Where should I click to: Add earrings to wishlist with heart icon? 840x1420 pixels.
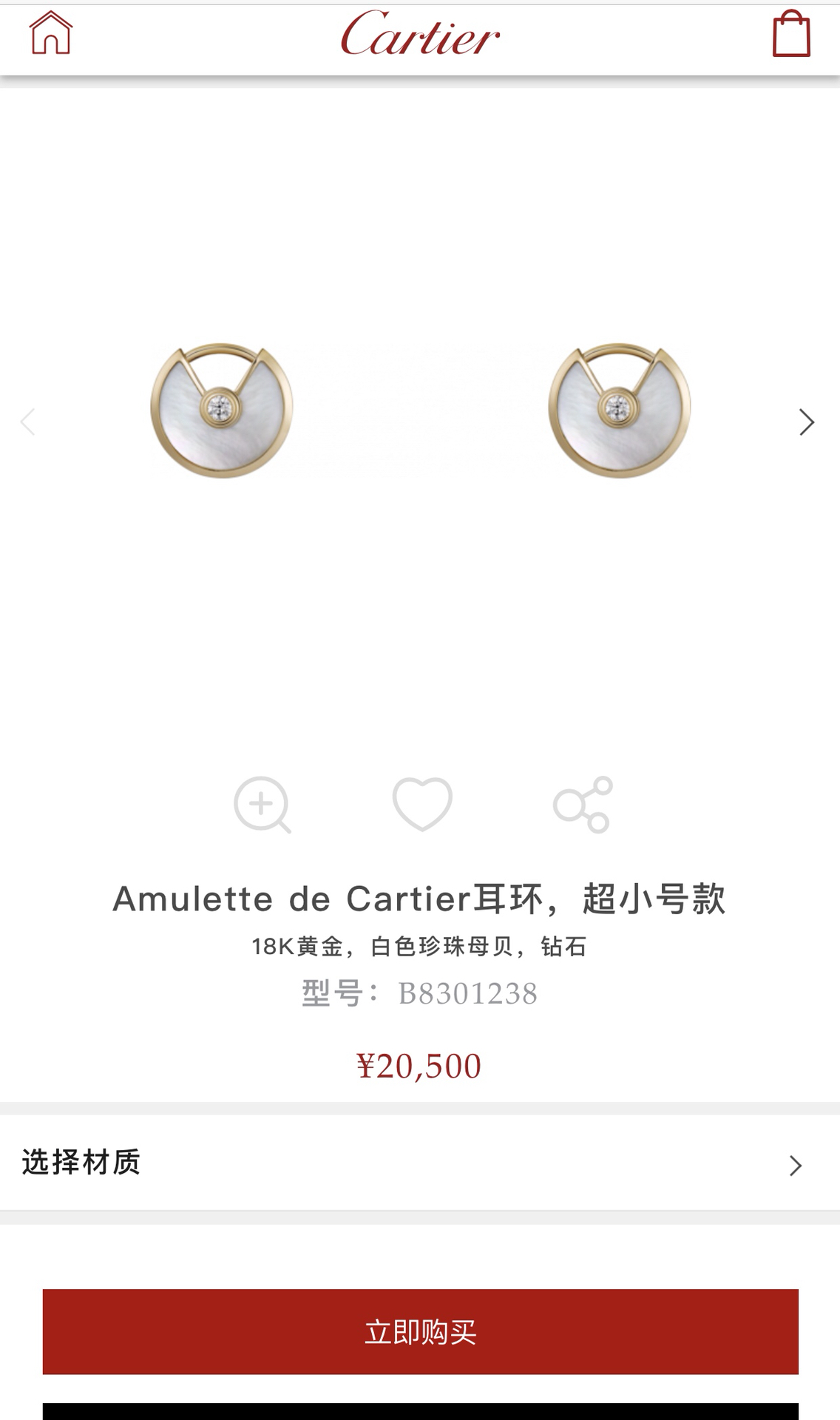point(421,804)
